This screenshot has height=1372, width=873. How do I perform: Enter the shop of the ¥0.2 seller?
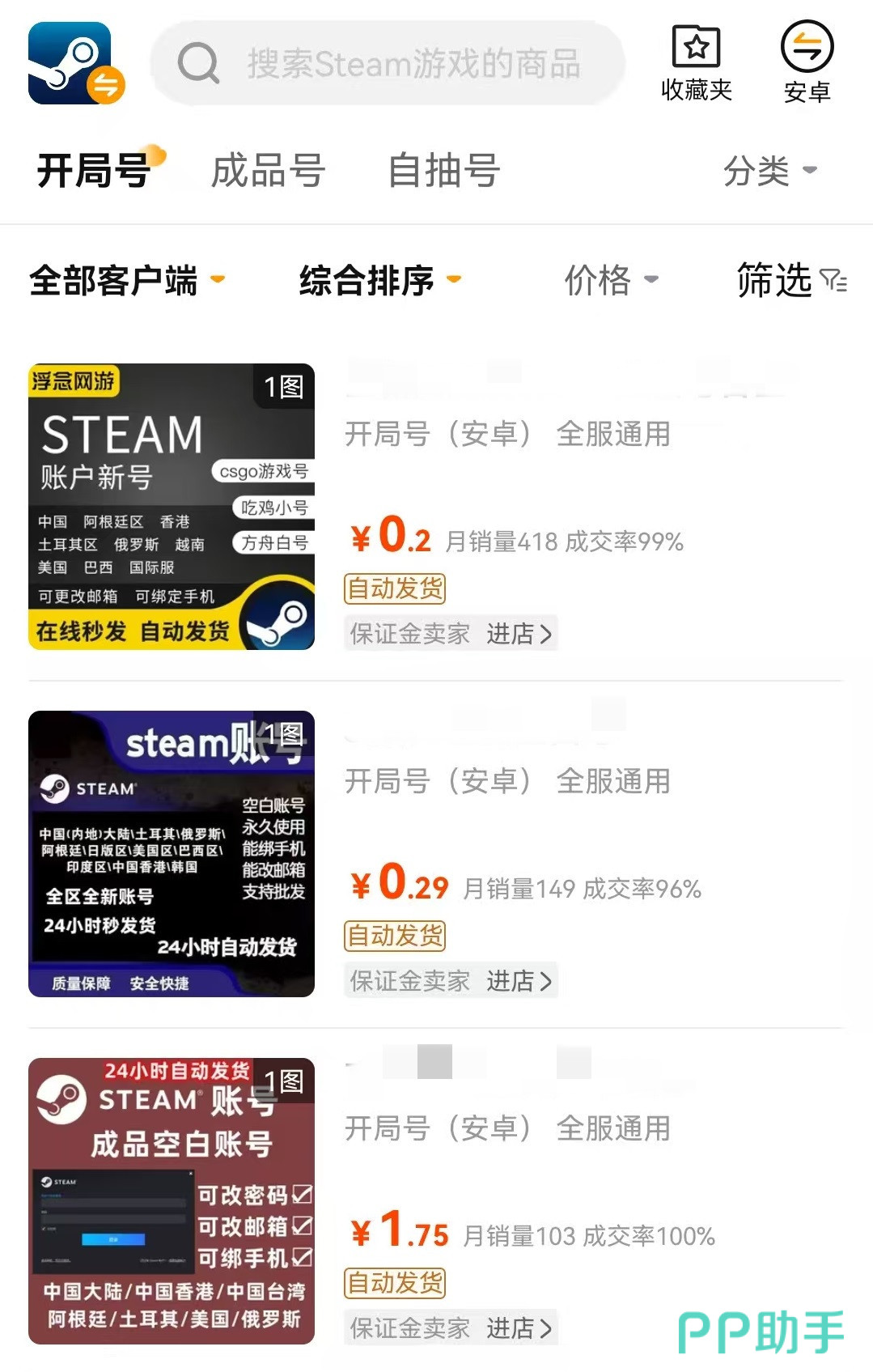coord(519,634)
